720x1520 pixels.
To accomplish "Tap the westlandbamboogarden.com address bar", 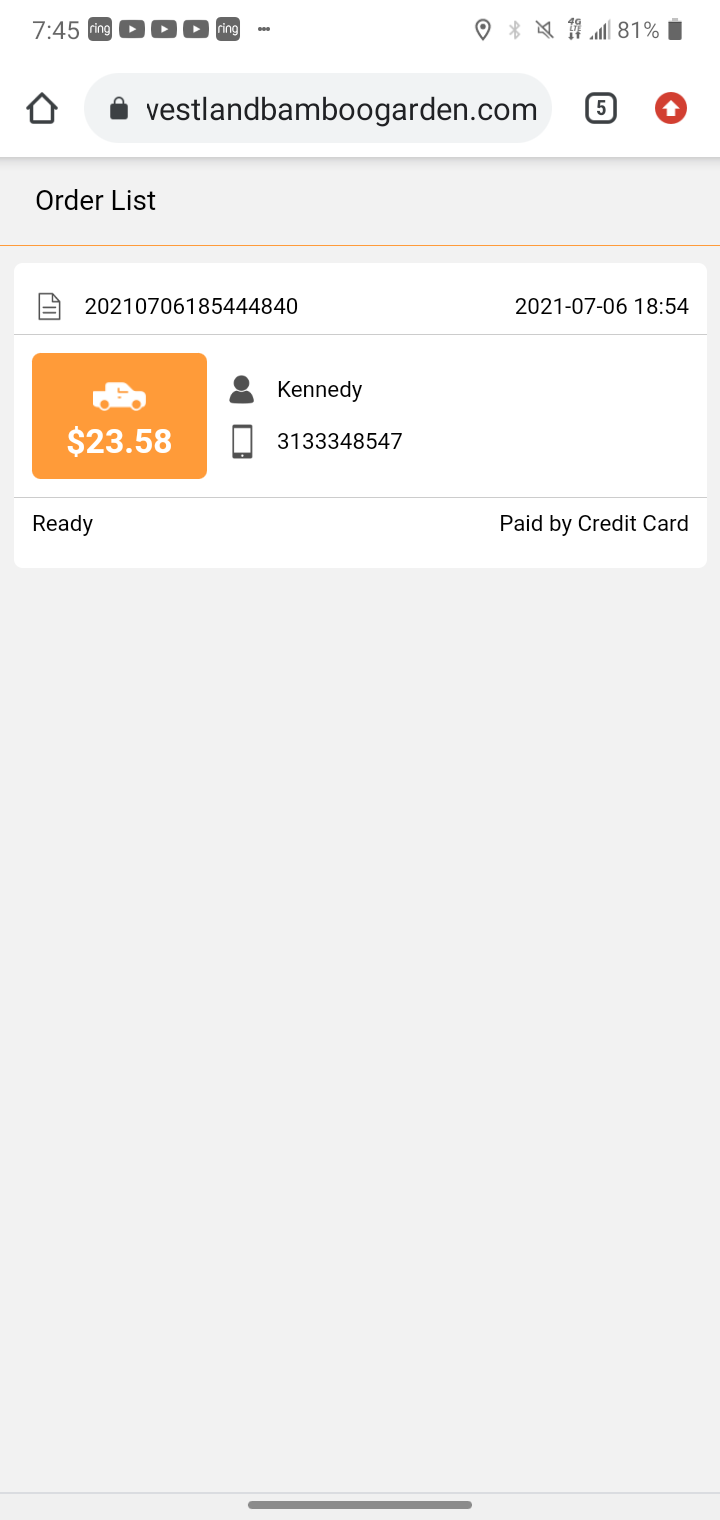I will pyautogui.click(x=330, y=109).
